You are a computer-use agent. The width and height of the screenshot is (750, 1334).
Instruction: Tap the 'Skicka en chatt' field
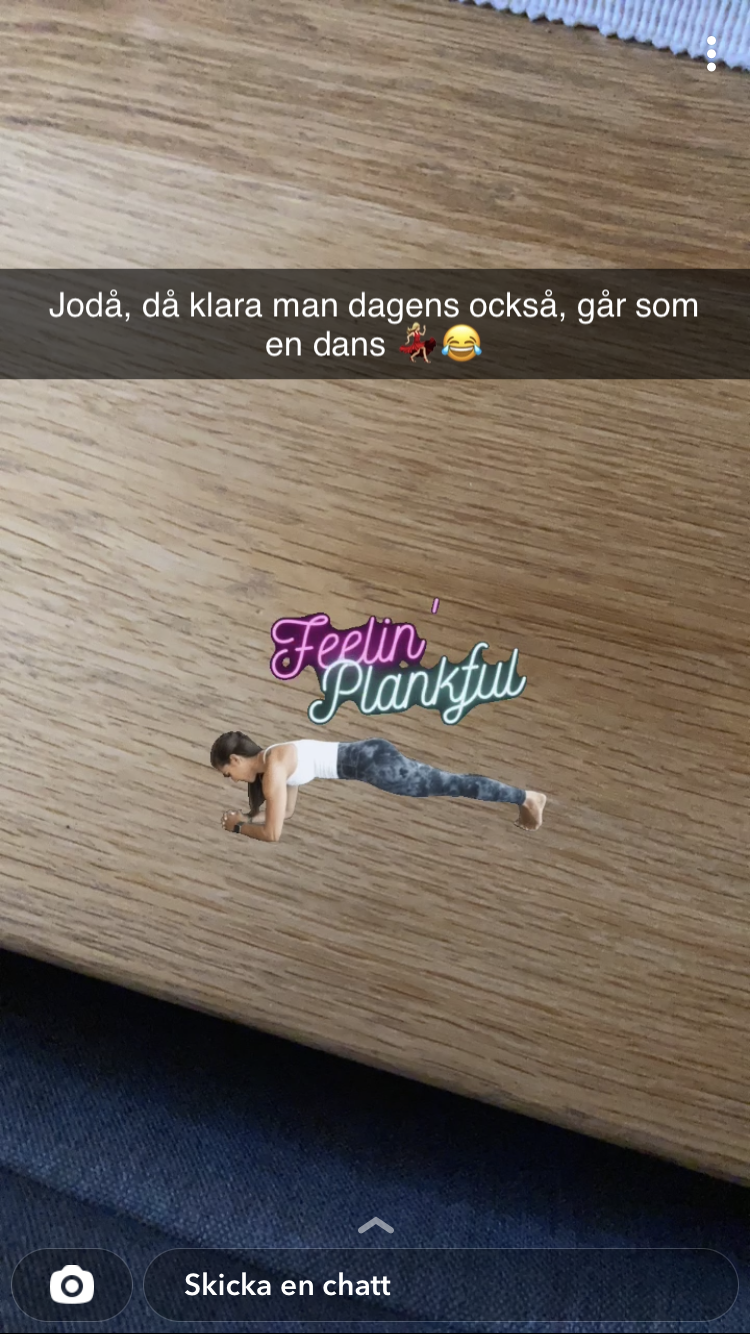(x=441, y=1285)
